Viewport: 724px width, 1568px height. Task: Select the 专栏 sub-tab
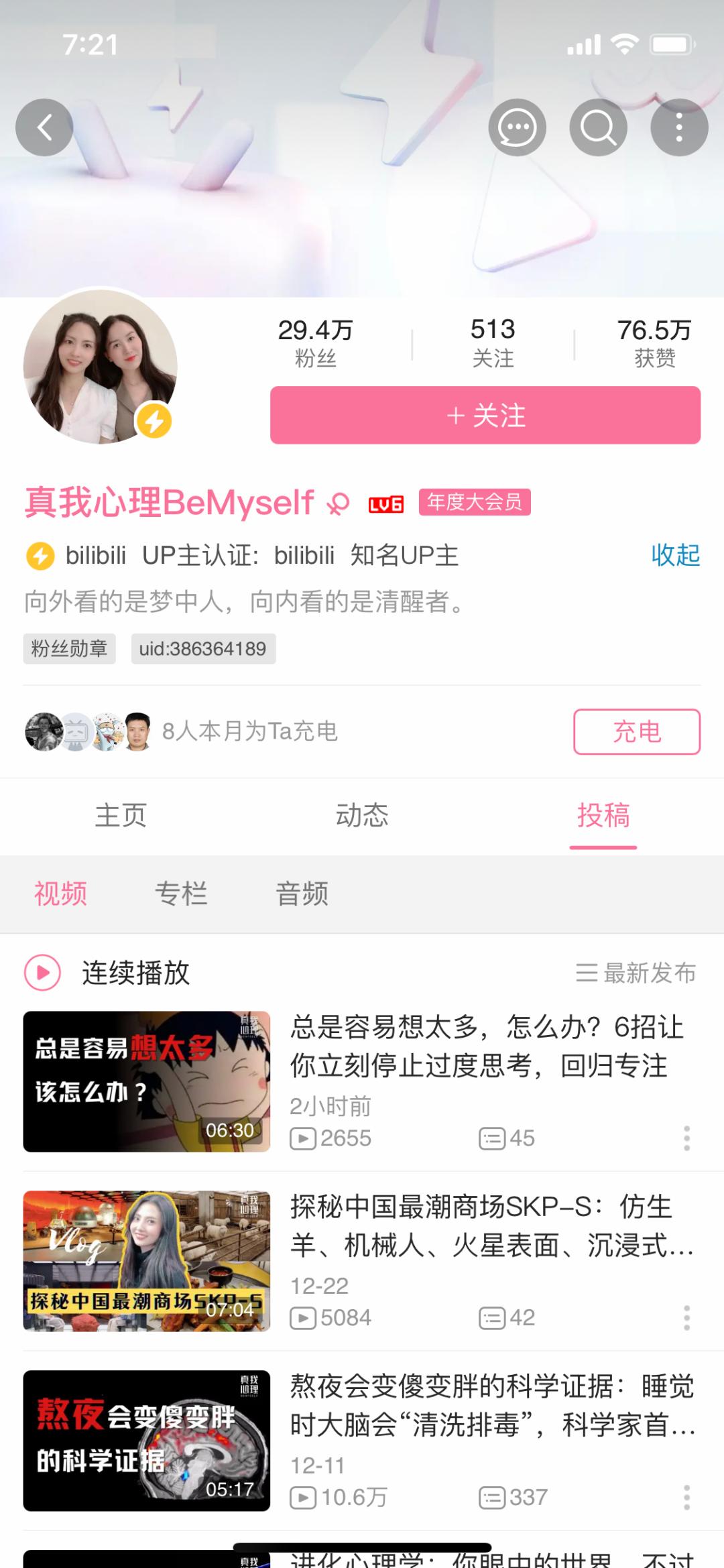coord(182,894)
